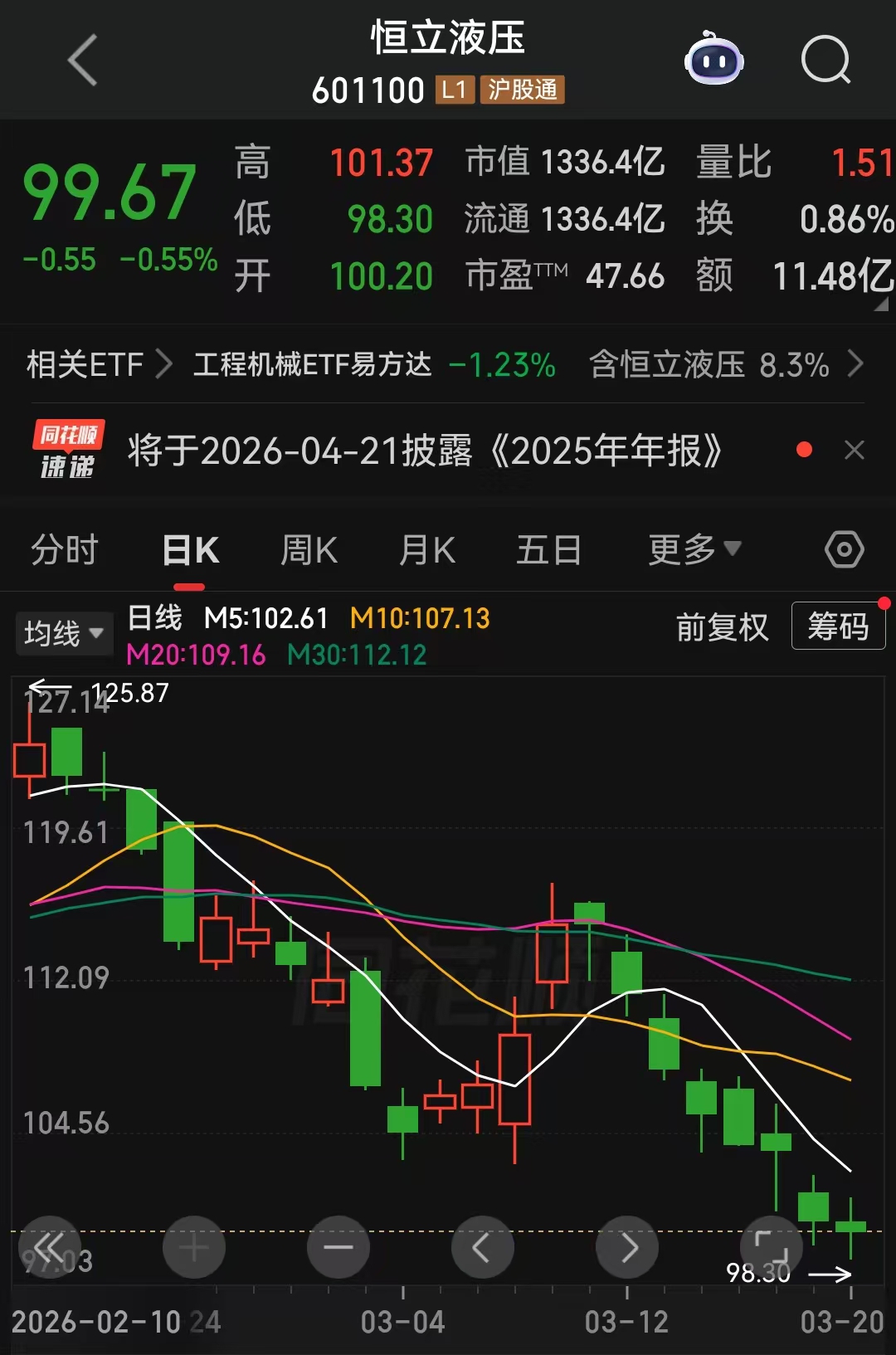
Task: Switch to the 分时 chart tab
Action: [65, 549]
